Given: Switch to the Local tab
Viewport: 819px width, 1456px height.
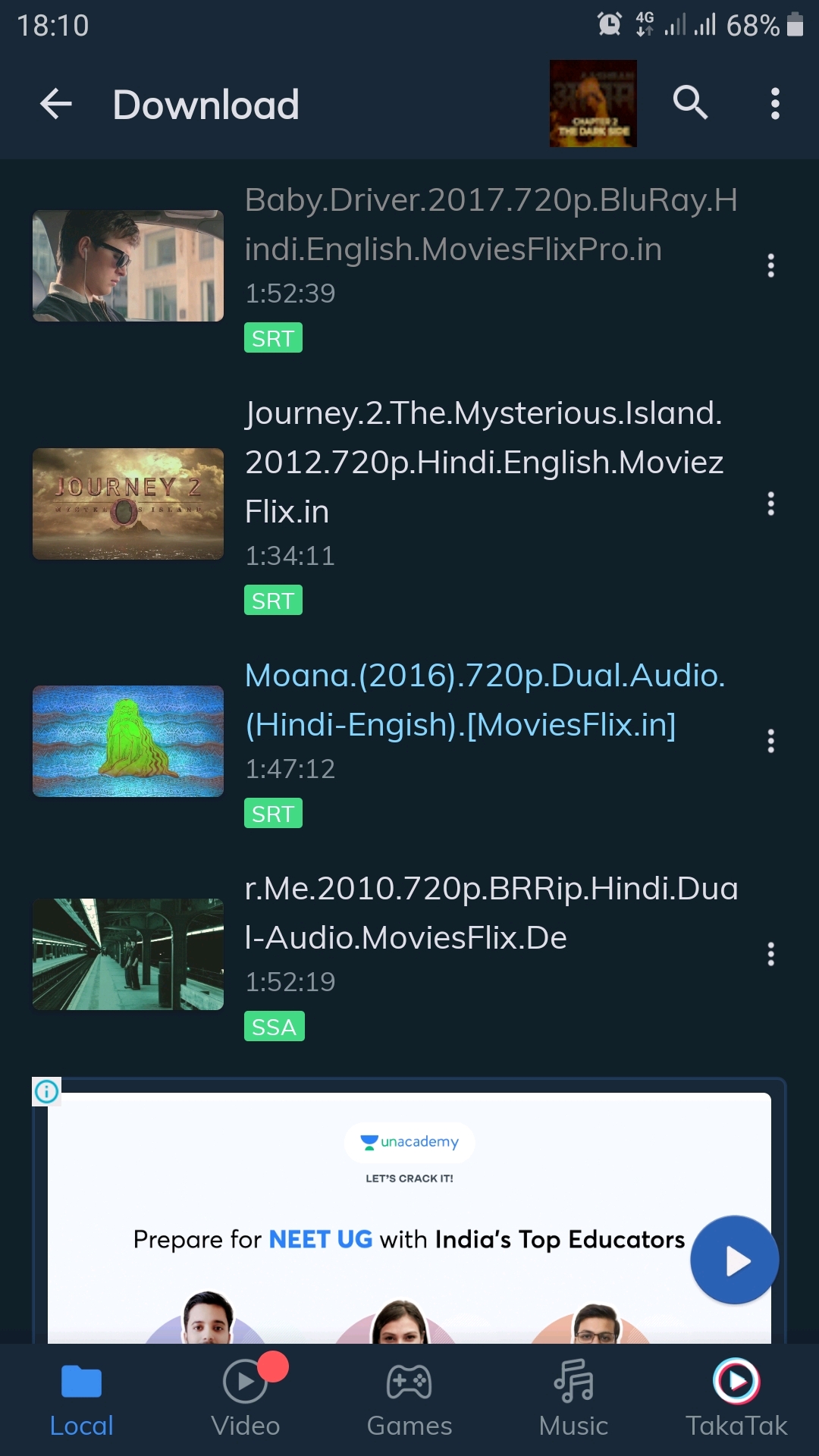Looking at the screenshot, I should click(81, 1400).
